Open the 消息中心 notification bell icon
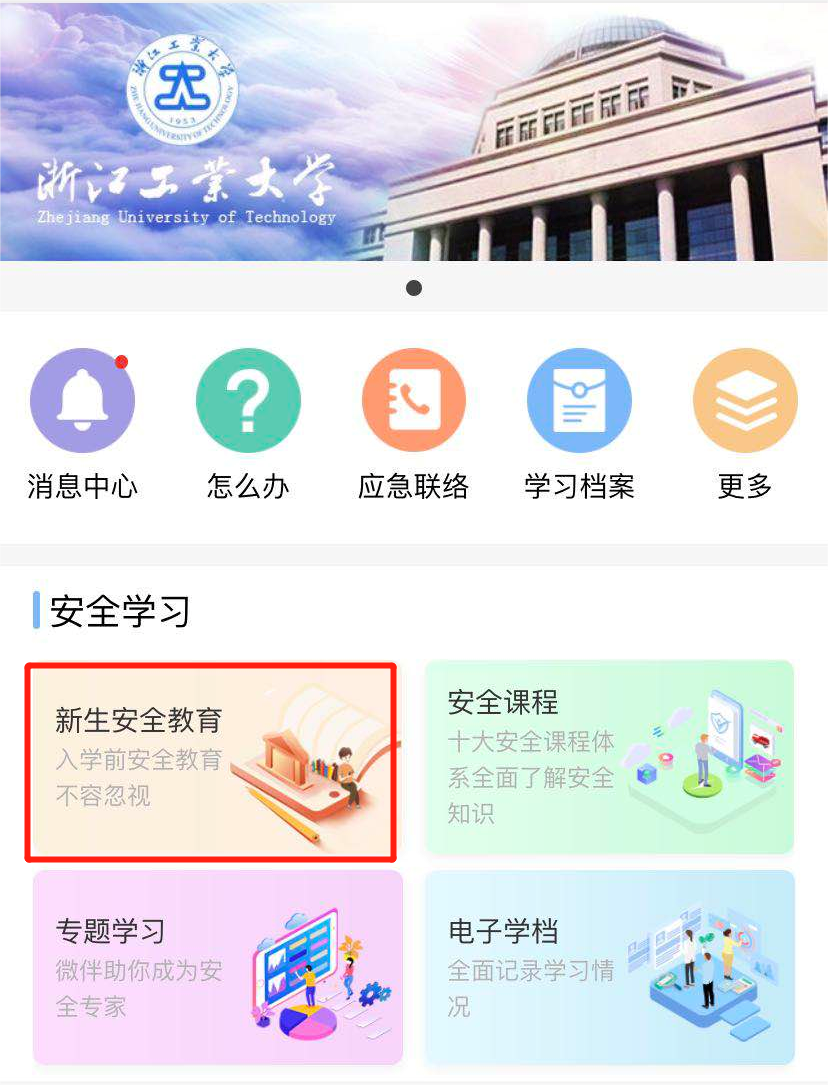828x1085 pixels. click(x=83, y=399)
